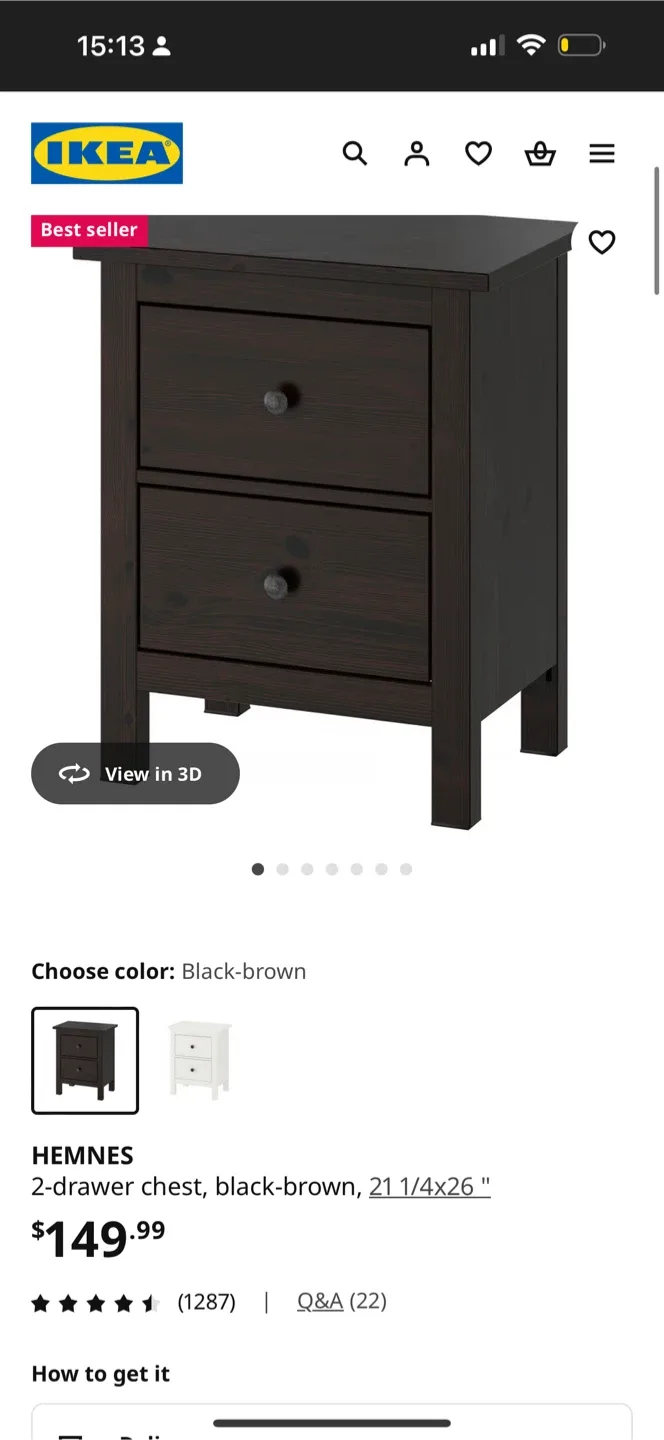Open the search icon in the header

click(355, 153)
